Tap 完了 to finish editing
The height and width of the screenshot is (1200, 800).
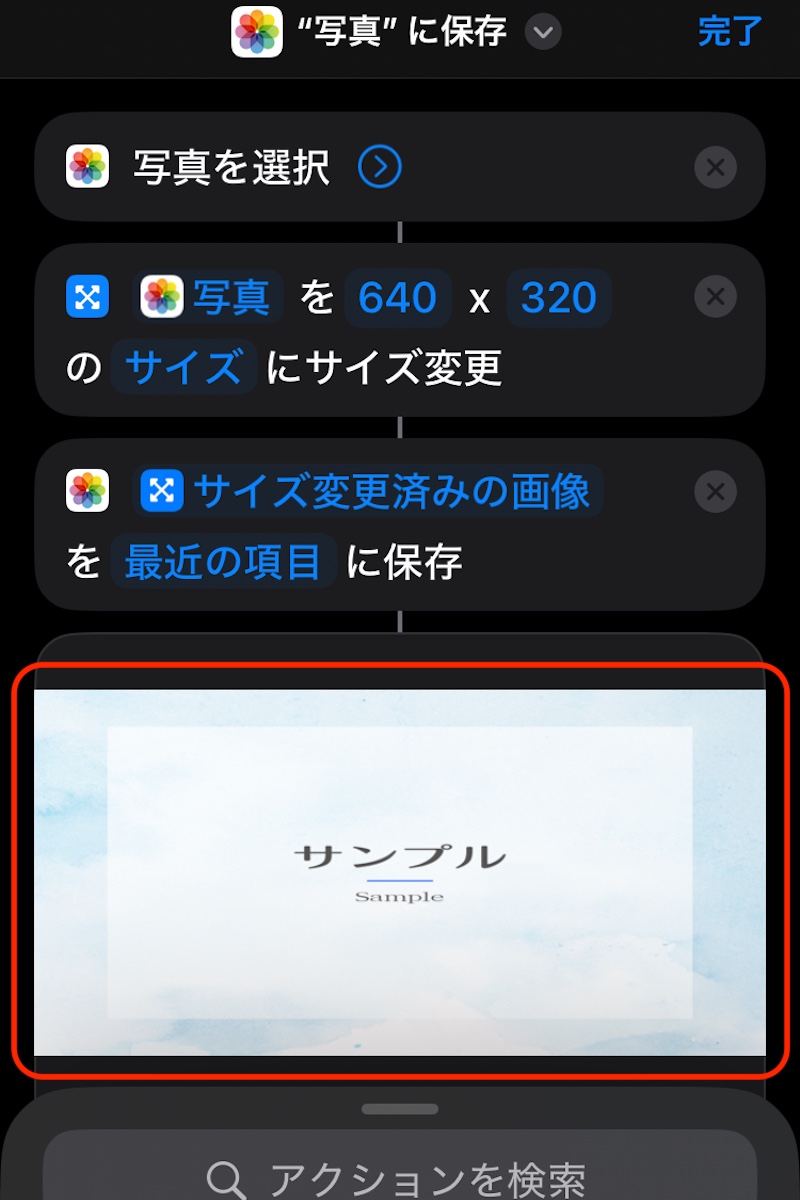(x=730, y=32)
